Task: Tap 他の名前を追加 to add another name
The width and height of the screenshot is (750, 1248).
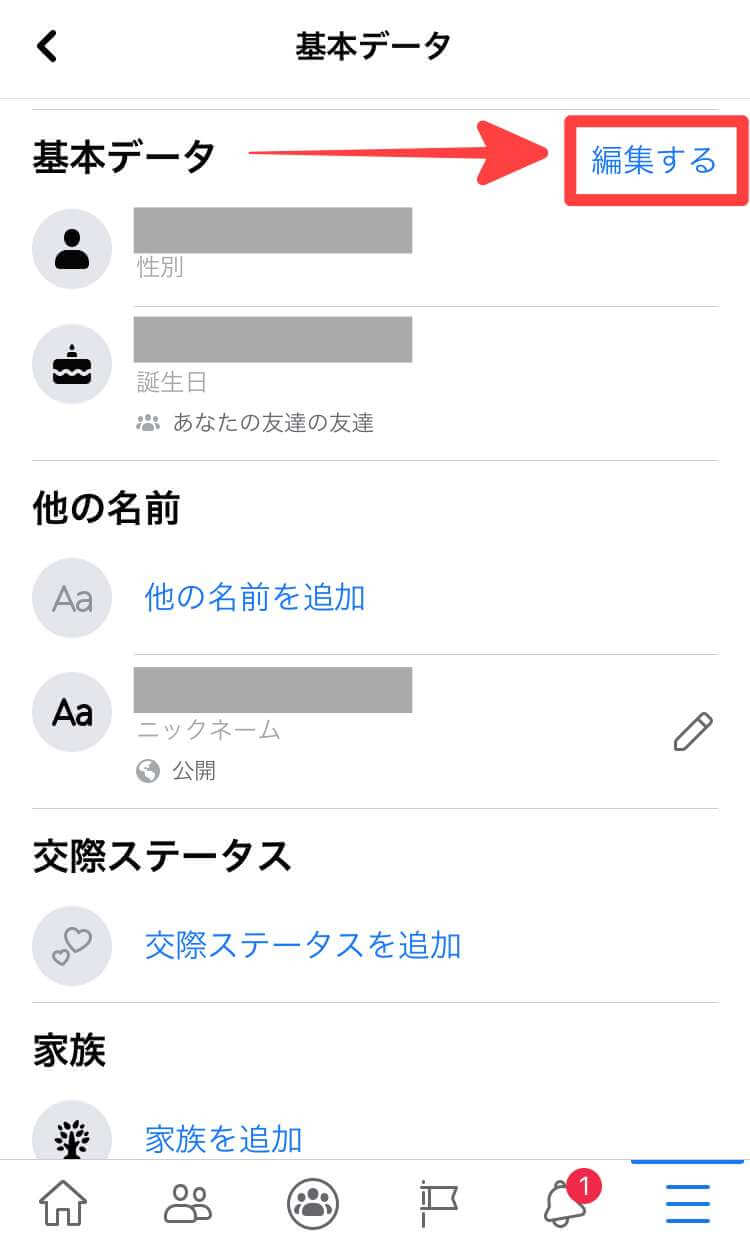Action: pos(255,598)
